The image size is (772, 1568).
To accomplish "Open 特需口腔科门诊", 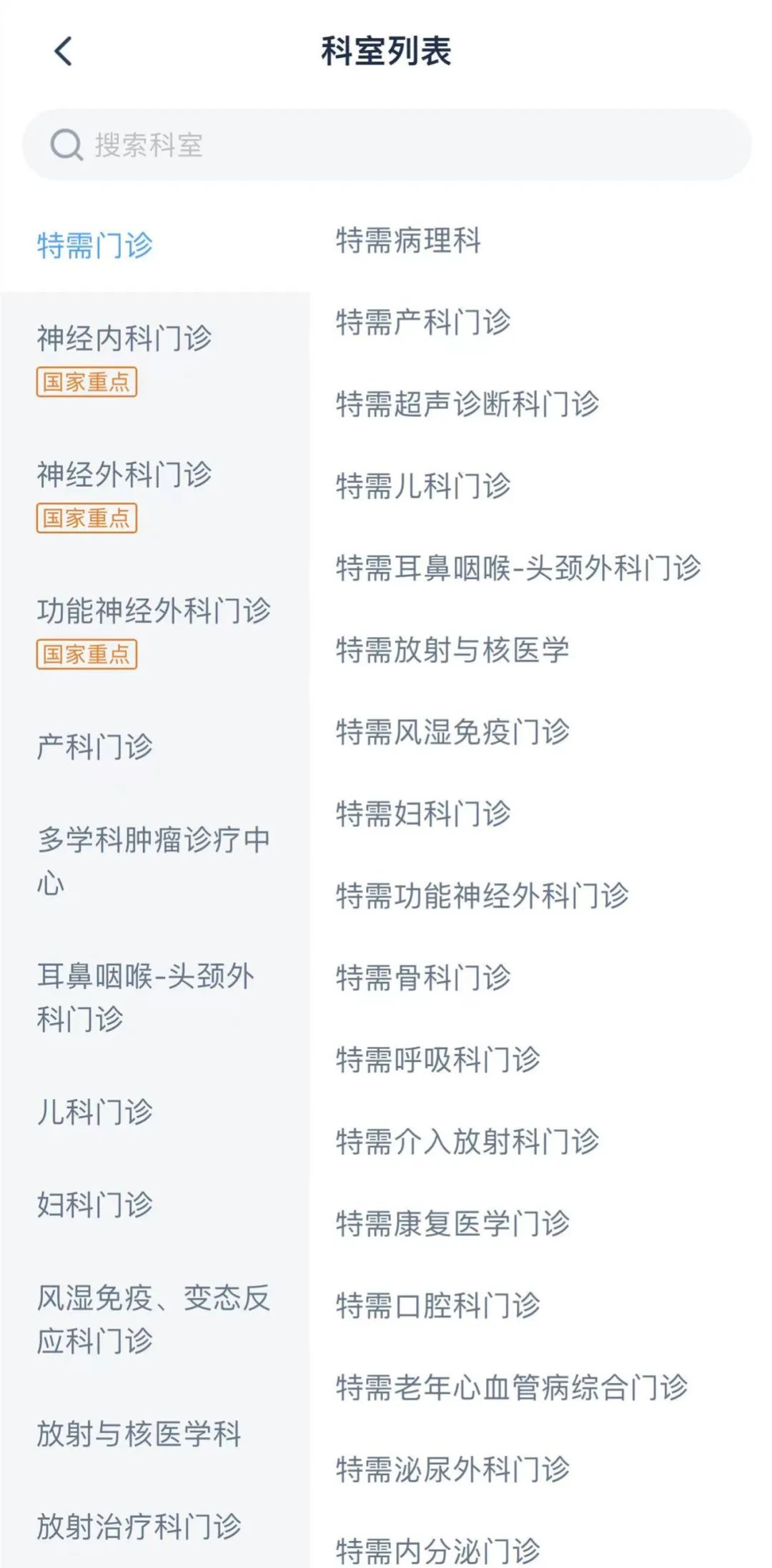I will click(x=438, y=1306).
